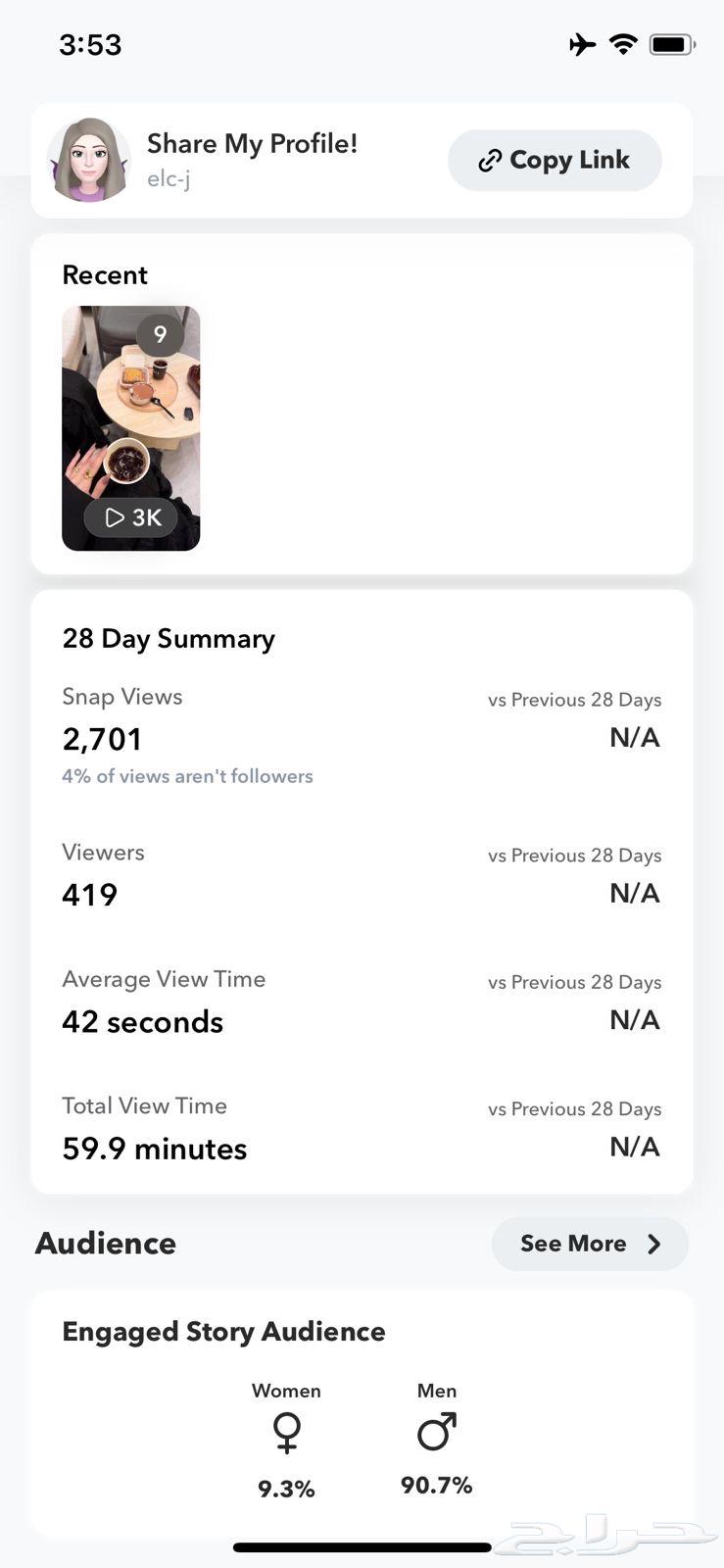The width and height of the screenshot is (724, 1568).
Task: Tap the play icon on the recent story
Action: tap(114, 517)
